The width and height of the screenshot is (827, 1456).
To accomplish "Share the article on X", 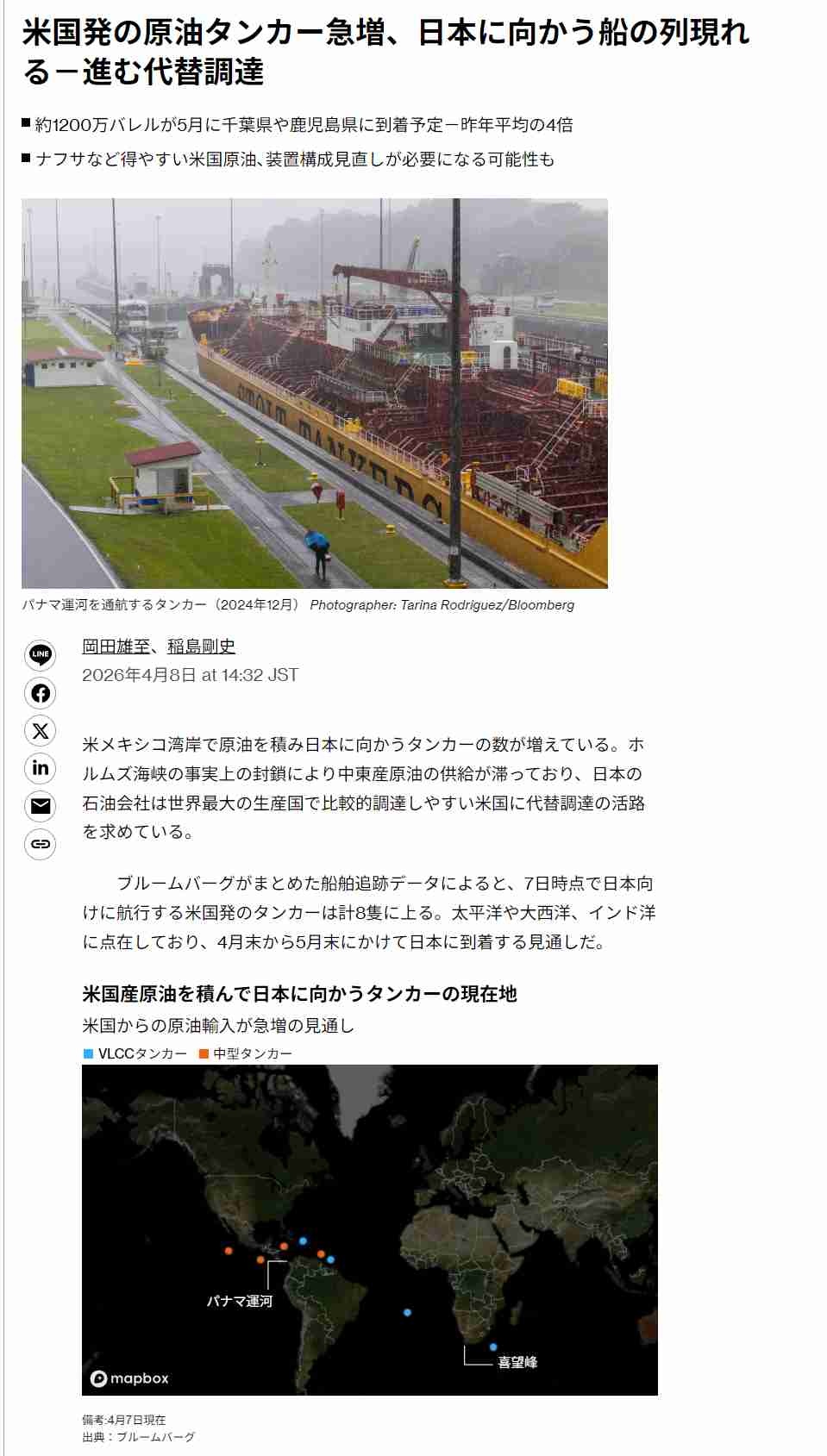I will (x=41, y=731).
